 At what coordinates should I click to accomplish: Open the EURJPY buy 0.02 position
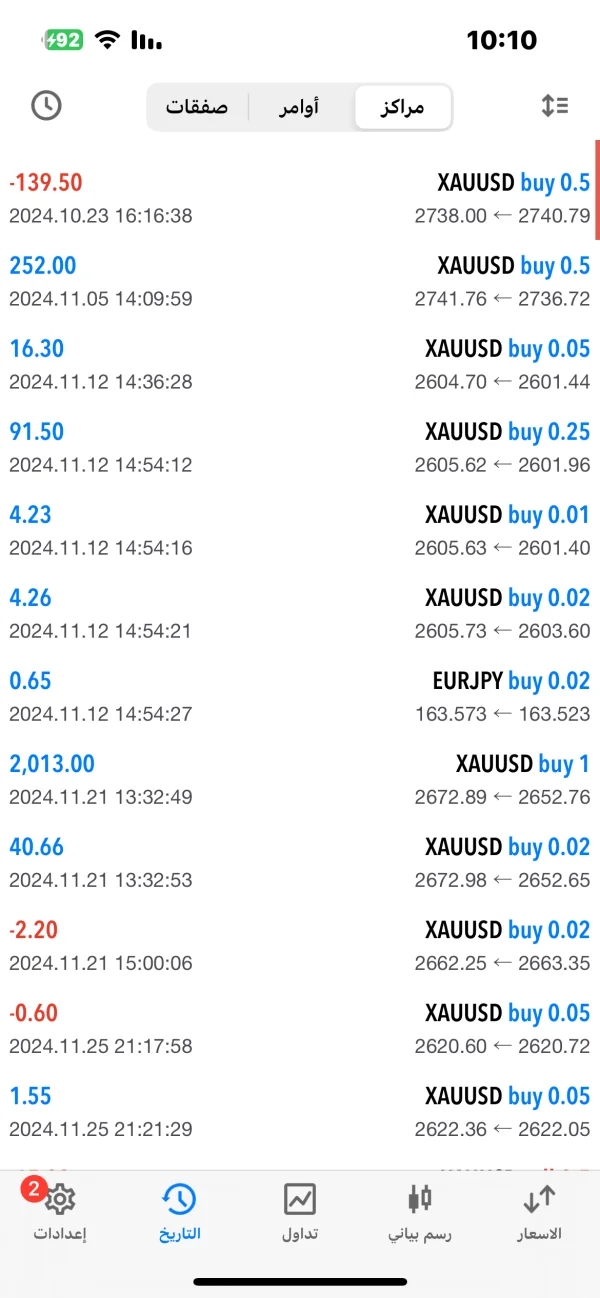coord(300,696)
